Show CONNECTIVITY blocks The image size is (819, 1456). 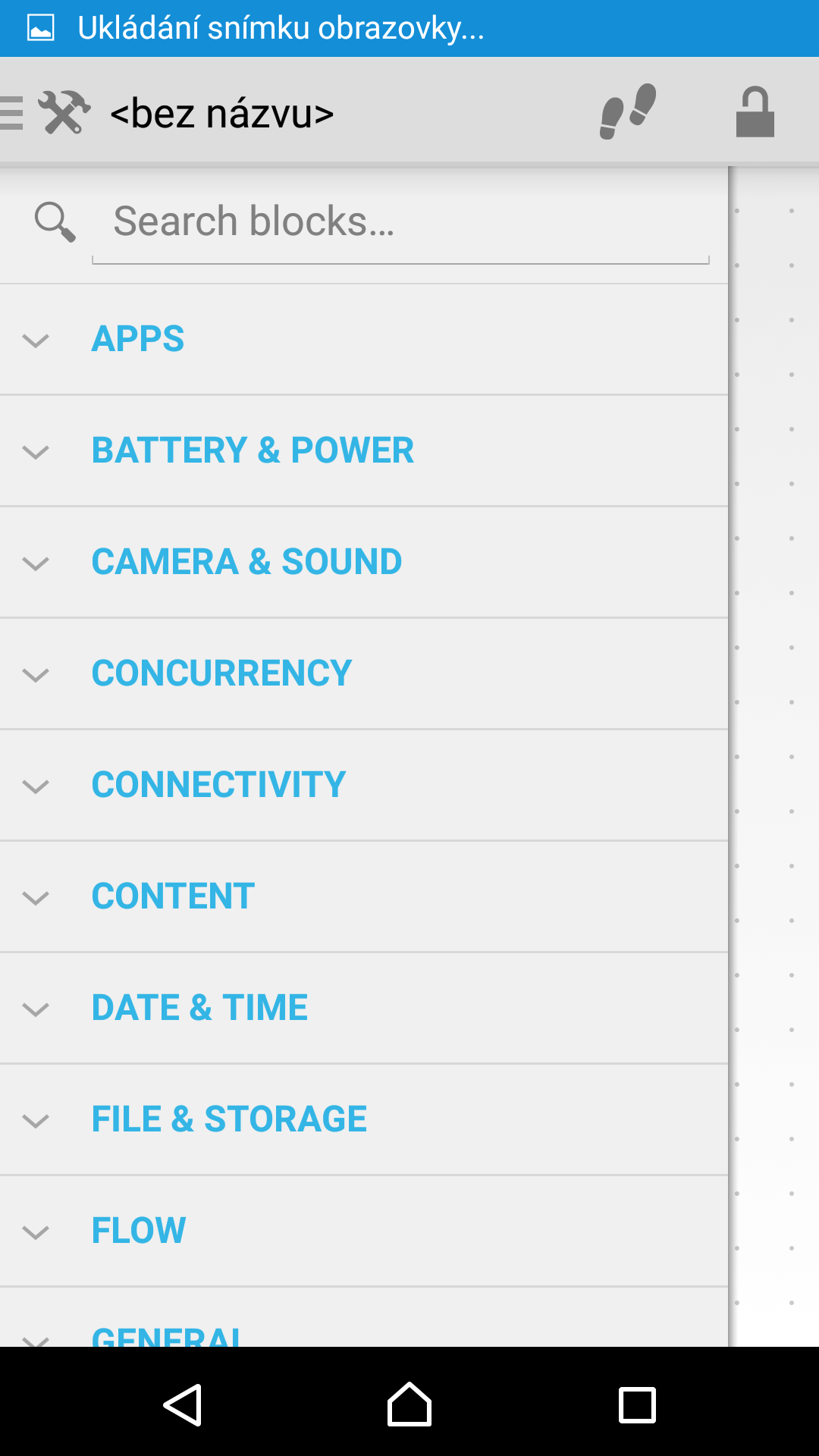364,785
